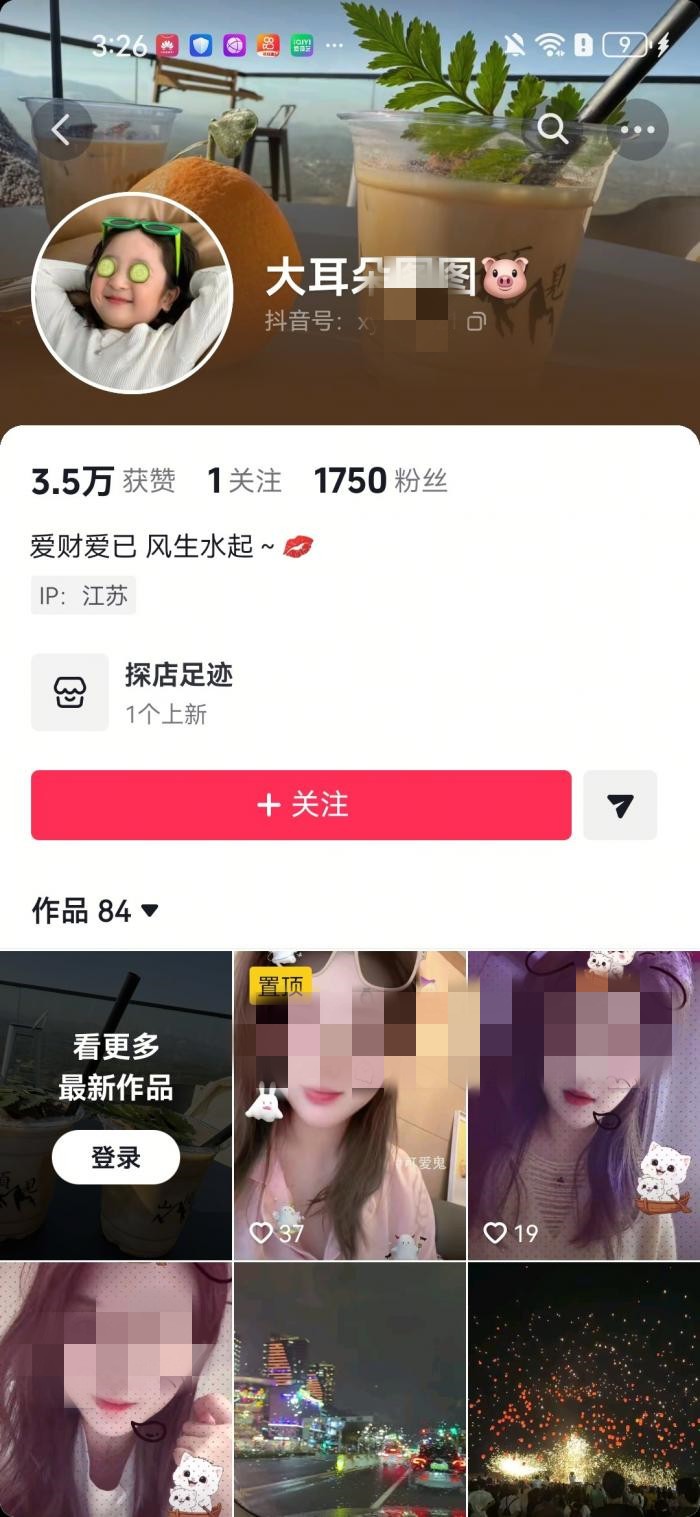Open the video with 19 likes
This screenshot has height=1517, width=700.
pyautogui.click(x=583, y=1104)
